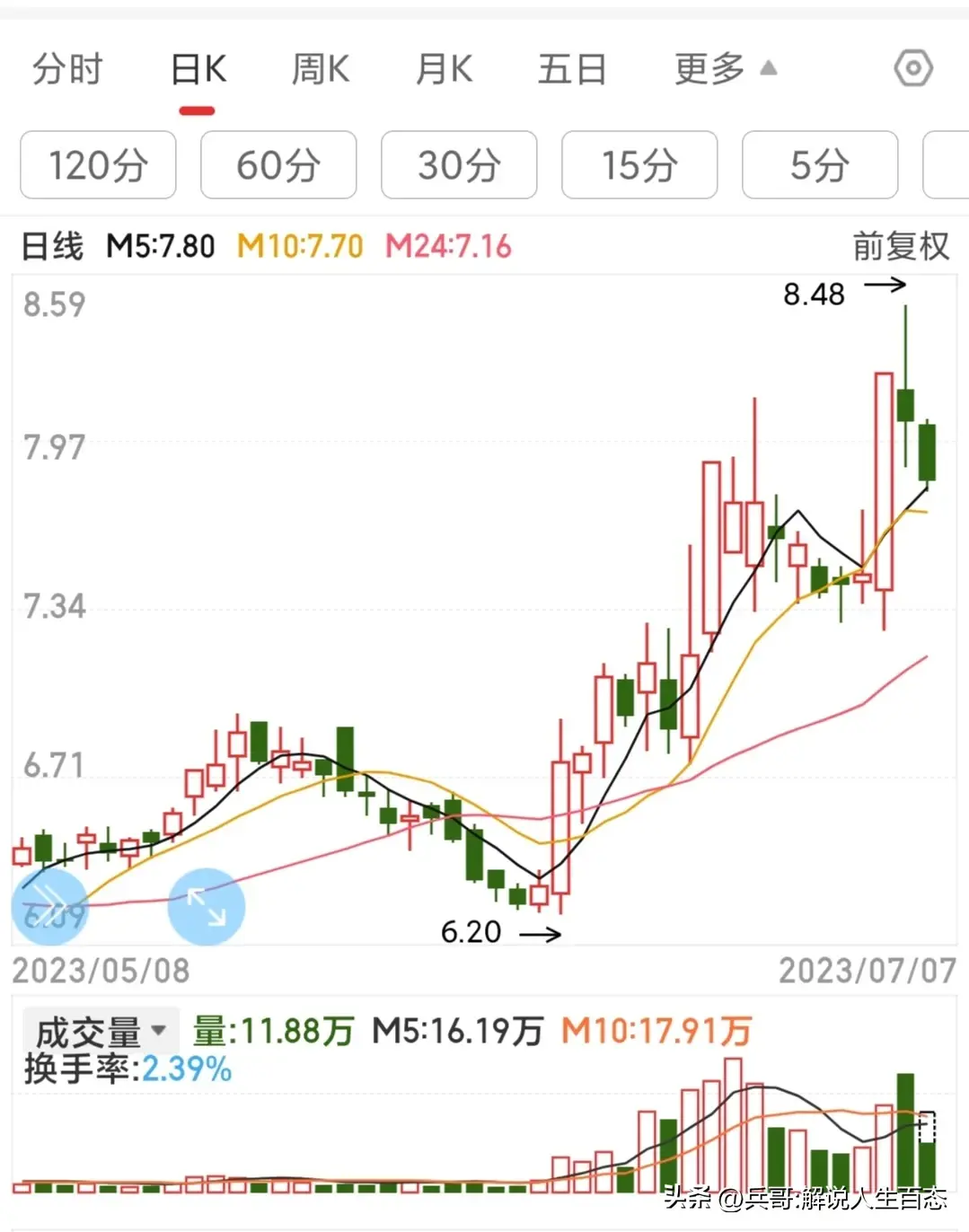Image resolution: width=969 pixels, height=1232 pixels.
Task: Open the 月K chart view
Action: click(444, 70)
